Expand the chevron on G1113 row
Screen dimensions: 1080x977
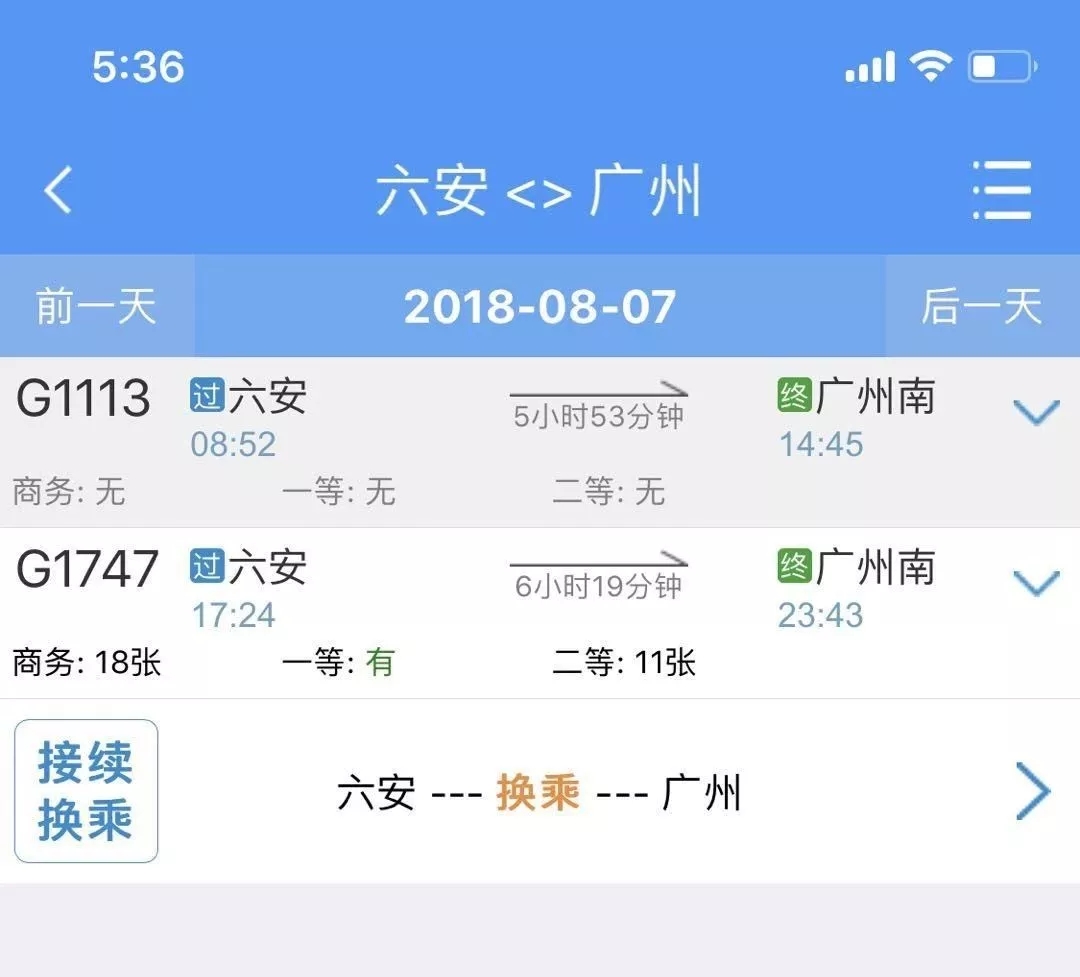(x=1036, y=412)
